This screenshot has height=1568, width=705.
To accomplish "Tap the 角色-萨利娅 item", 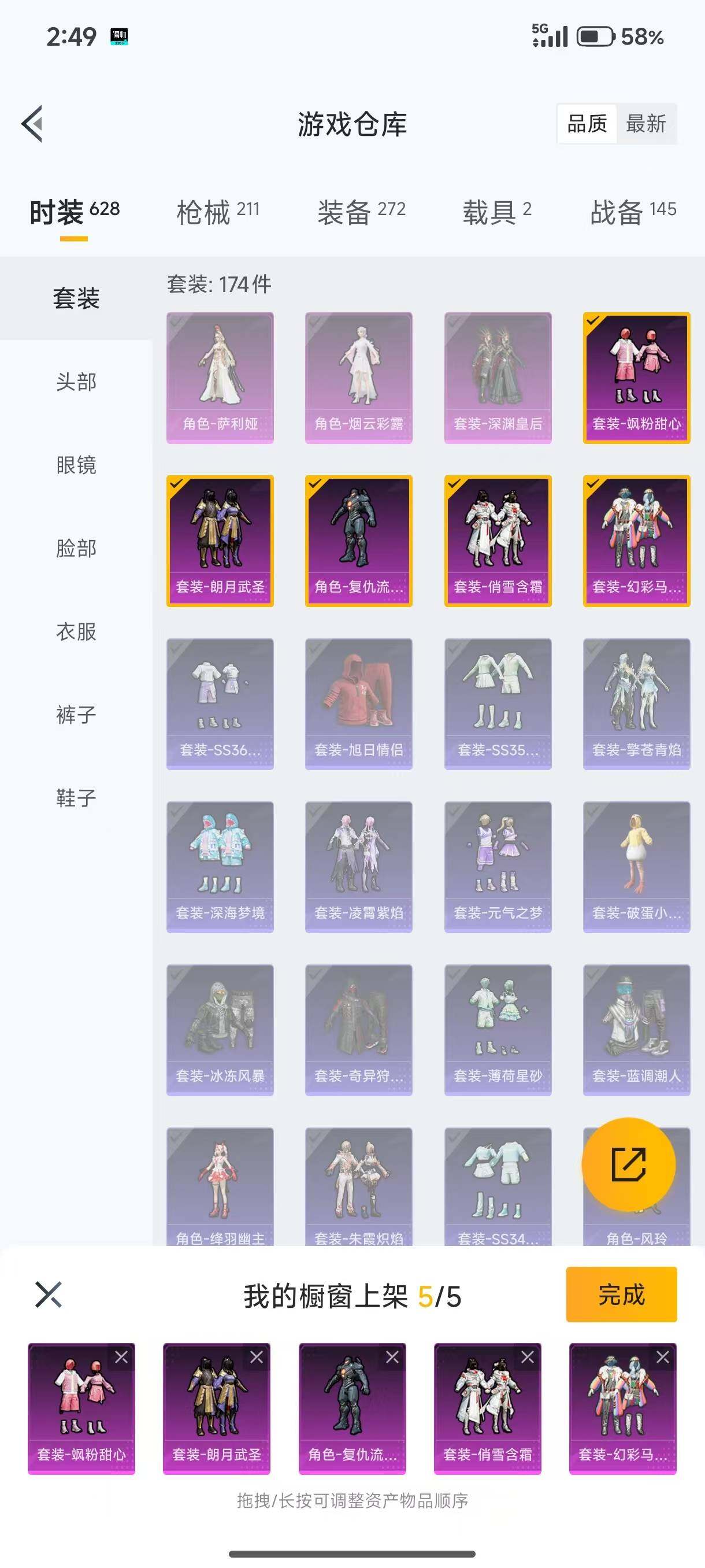I will [220, 378].
